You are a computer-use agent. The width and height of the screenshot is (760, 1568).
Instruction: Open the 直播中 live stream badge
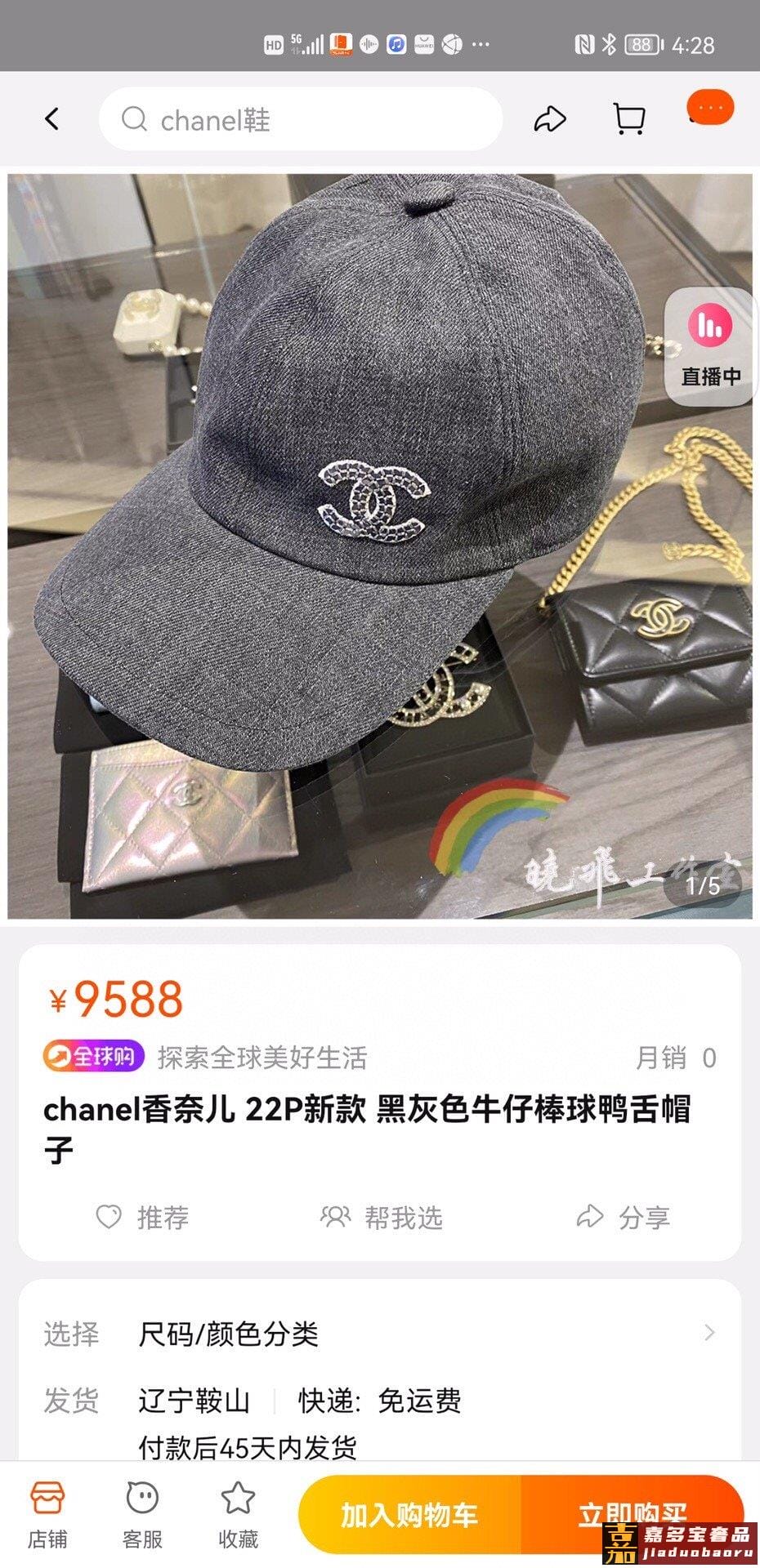[711, 348]
